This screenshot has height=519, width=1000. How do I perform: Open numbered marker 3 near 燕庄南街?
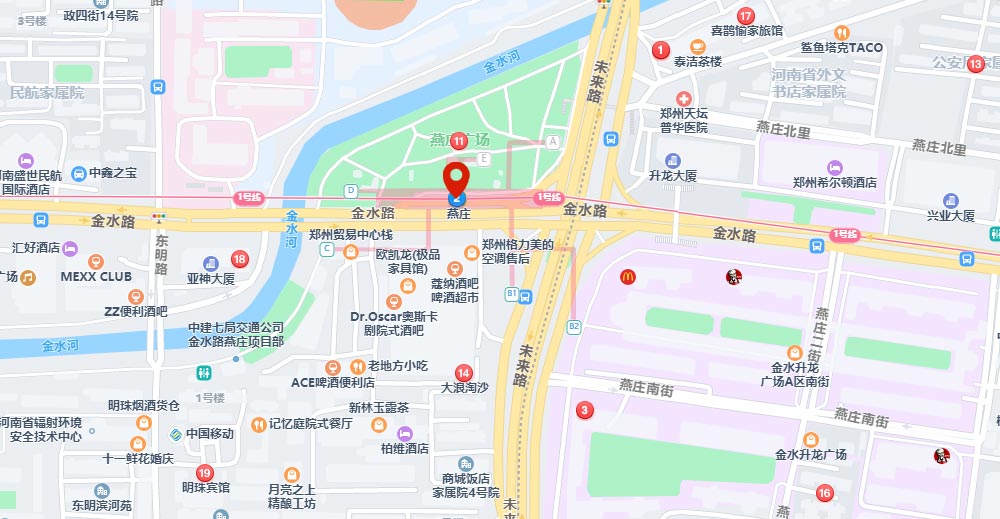pos(586,409)
